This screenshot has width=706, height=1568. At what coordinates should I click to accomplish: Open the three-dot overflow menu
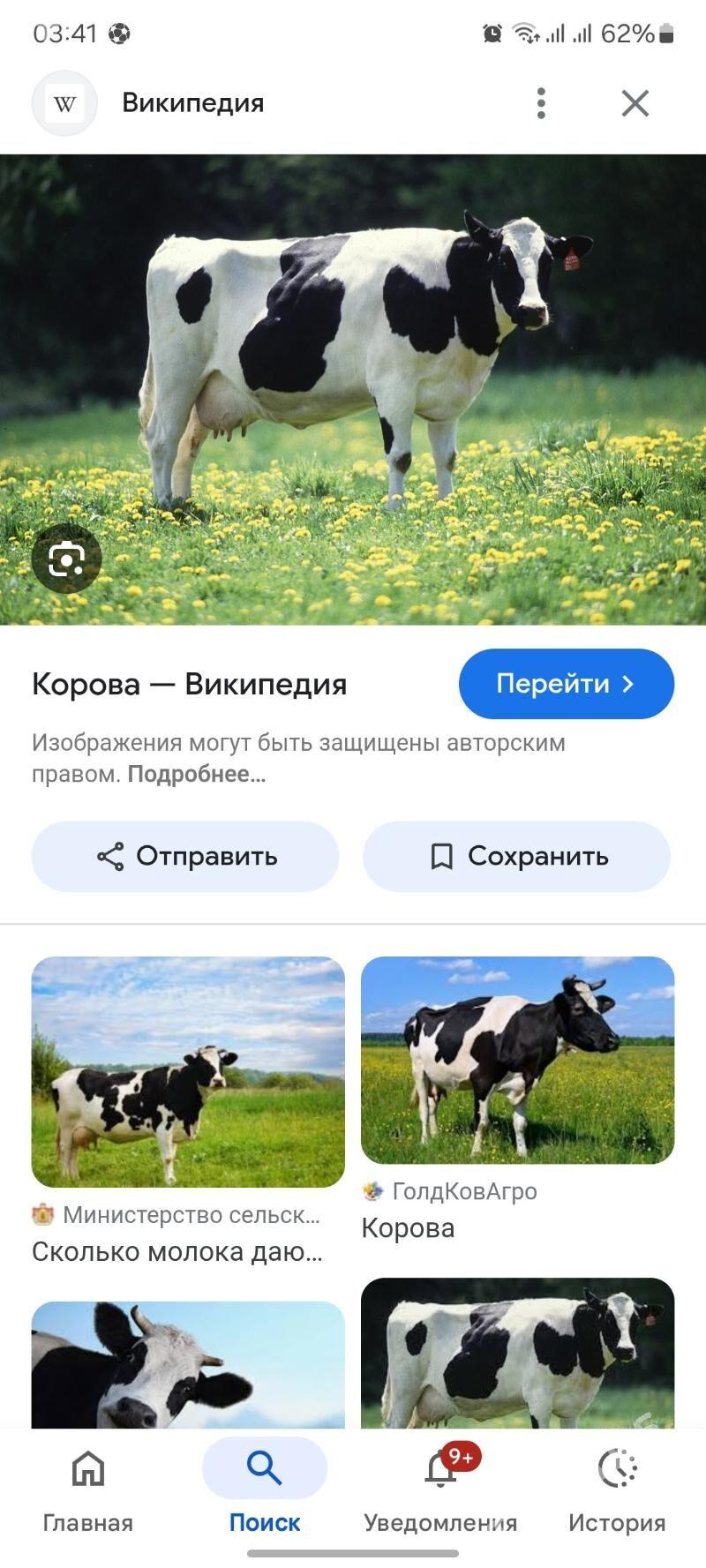point(541,103)
